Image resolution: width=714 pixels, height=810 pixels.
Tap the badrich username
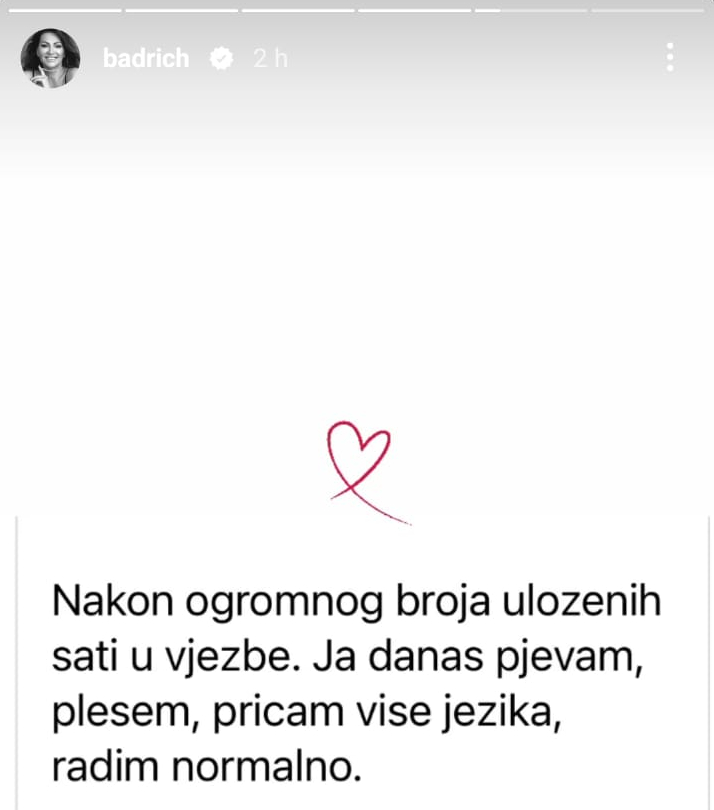pyautogui.click(x=146, y=59)
